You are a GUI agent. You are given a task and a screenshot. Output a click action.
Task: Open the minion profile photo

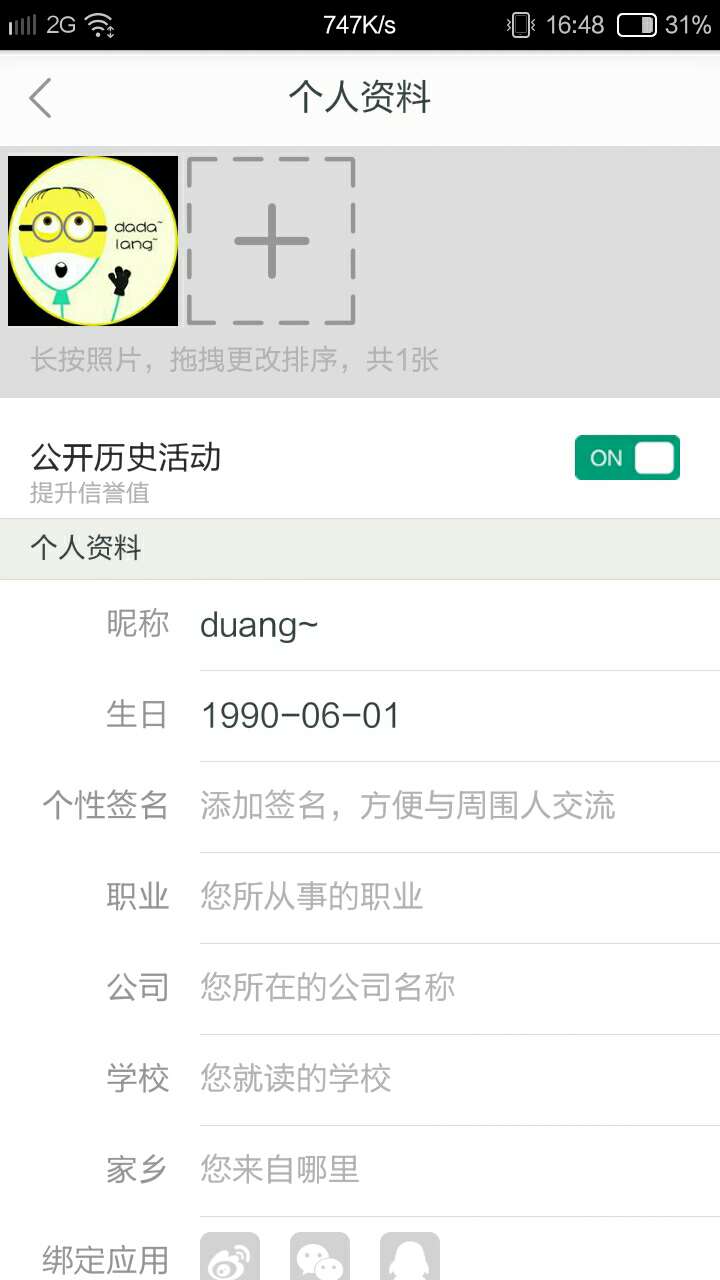[93, 241]
